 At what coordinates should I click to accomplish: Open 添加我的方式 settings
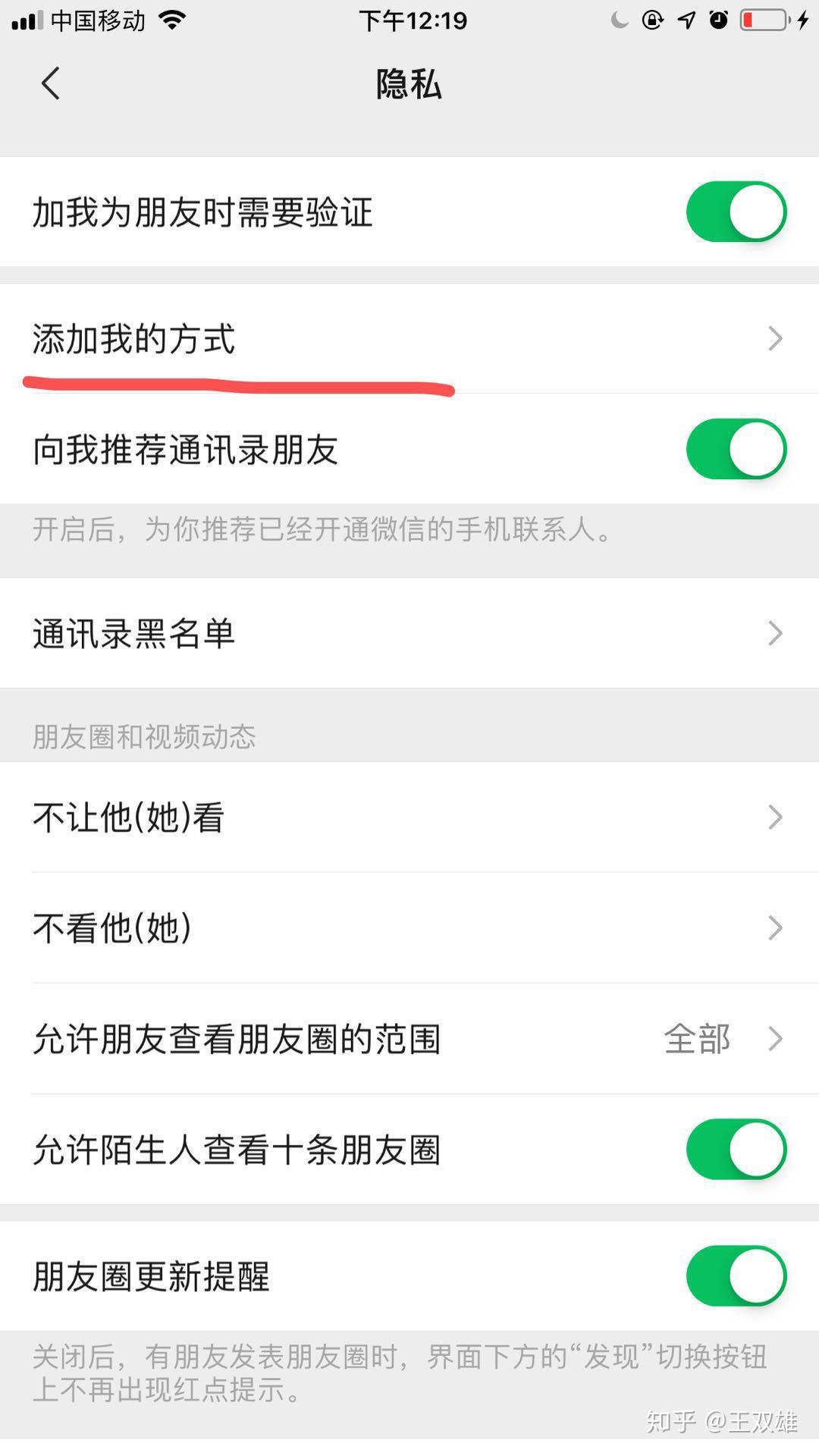[x=409, y=338]
